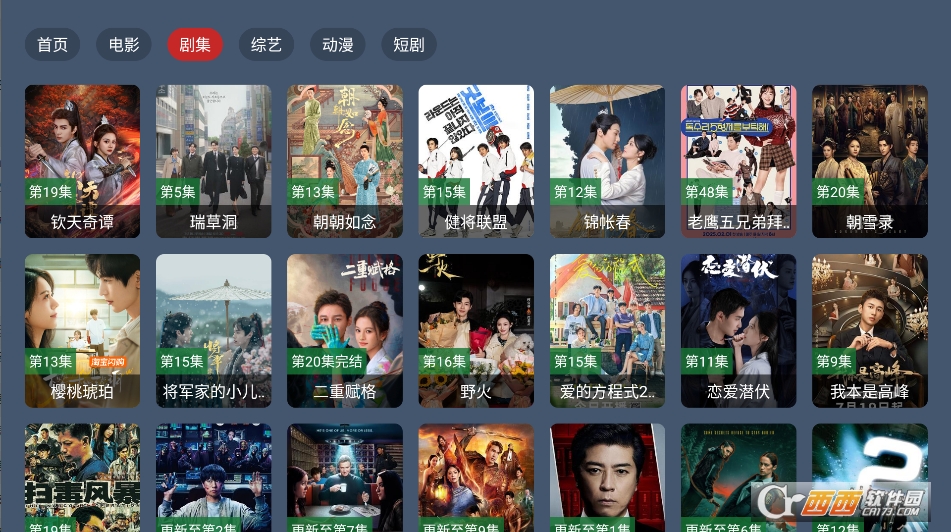Open the drama 野火
Screen dimensions: 951x532
pos(476,330)
